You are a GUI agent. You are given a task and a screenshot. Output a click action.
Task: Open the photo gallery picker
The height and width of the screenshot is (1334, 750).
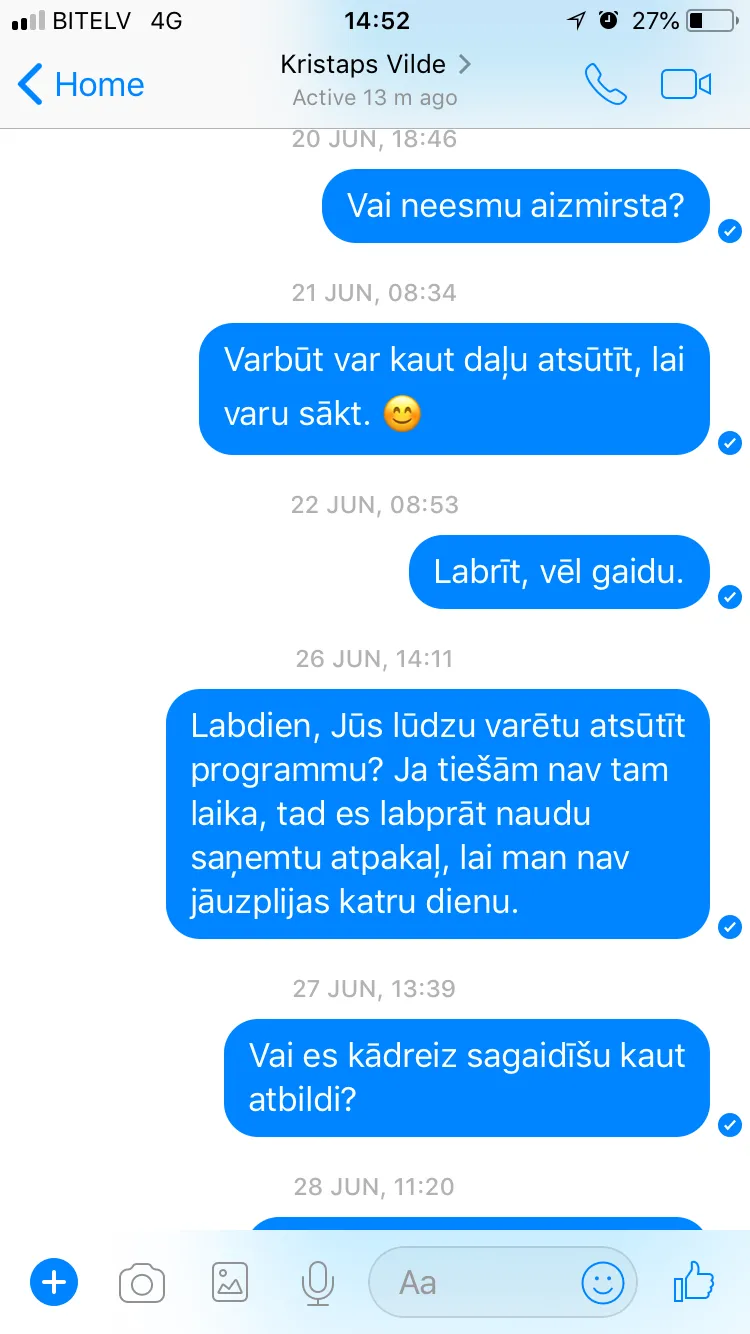pos(230,1282)
